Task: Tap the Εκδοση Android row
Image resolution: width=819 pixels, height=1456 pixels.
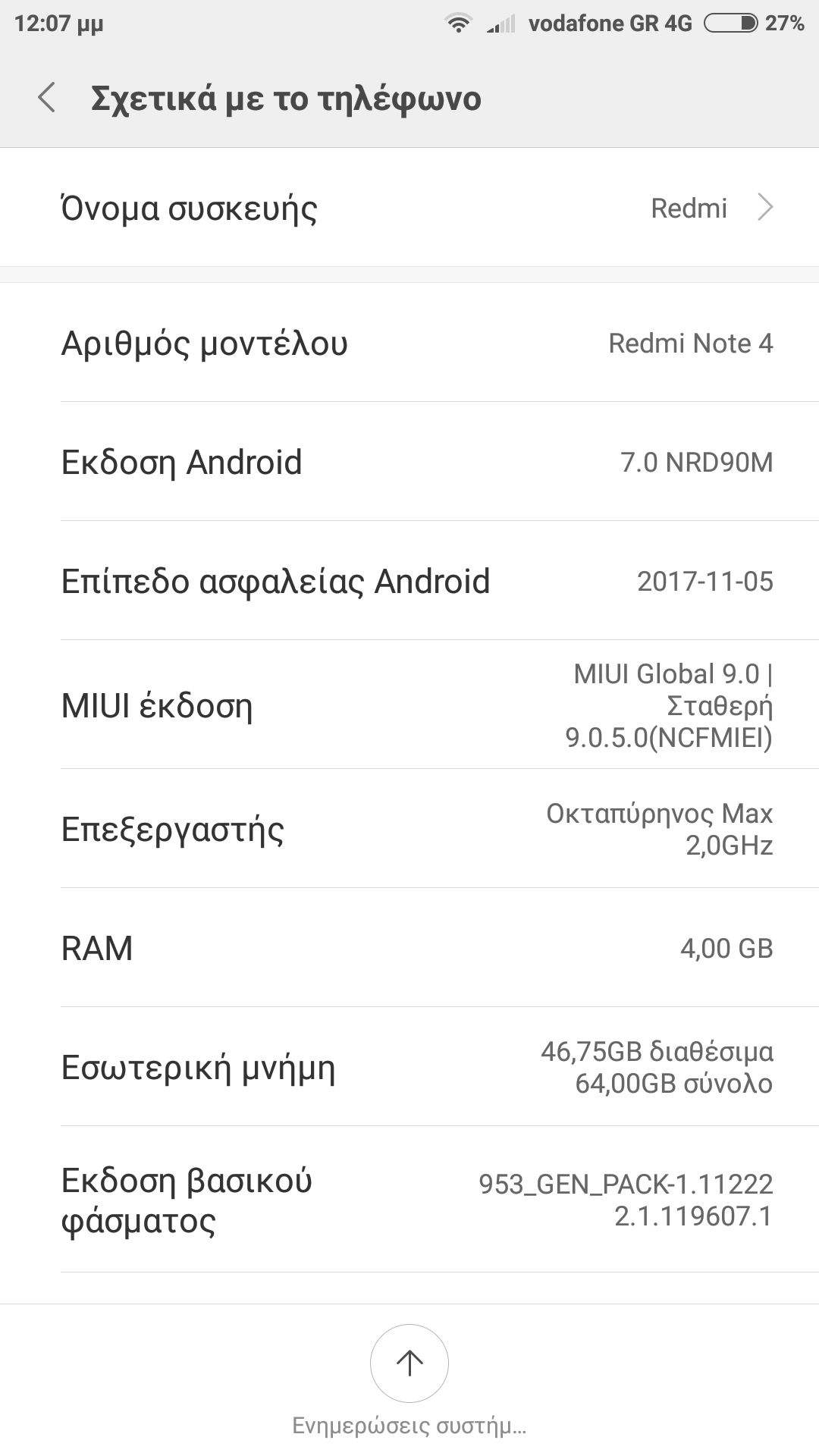Action: (x=409, y=462)
